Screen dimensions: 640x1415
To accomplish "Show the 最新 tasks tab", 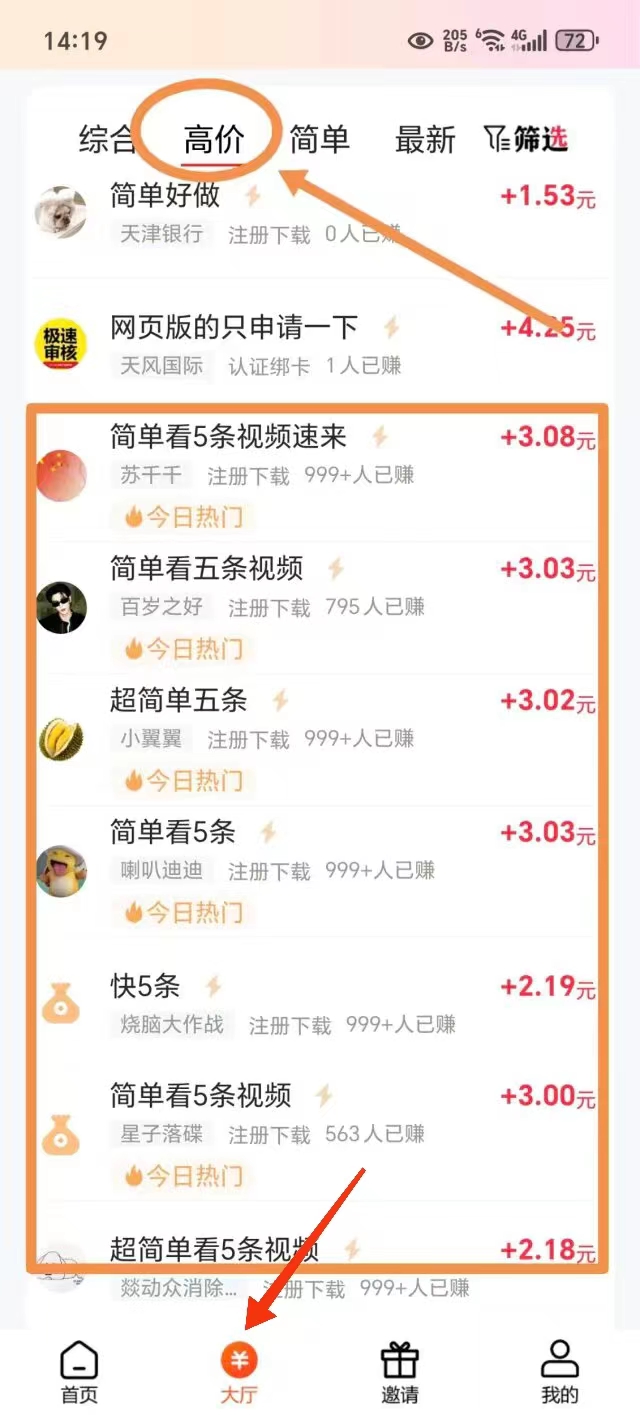I will (425, 140).
